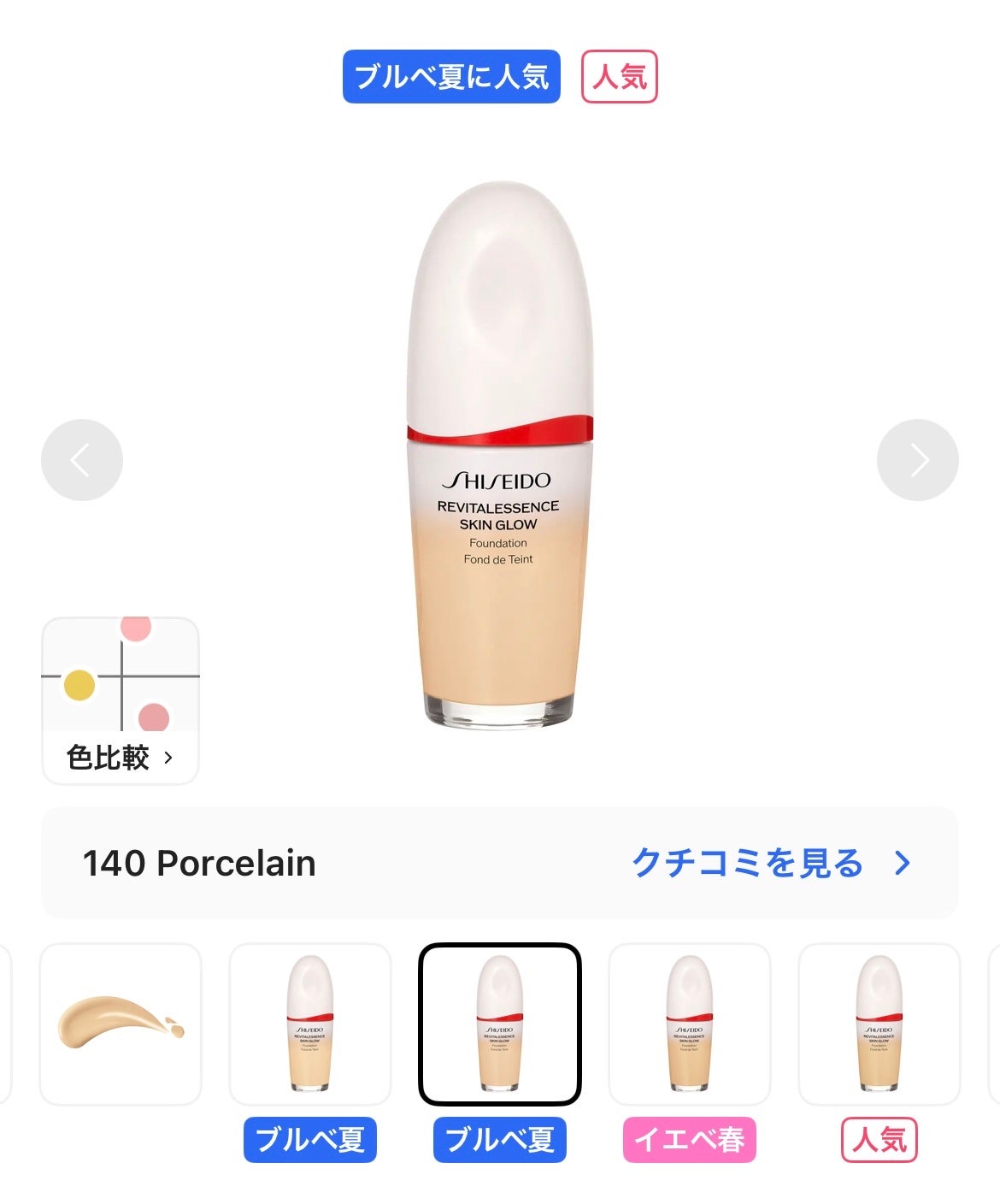Advance to the next product image
Viewport: 1000px width, 1204px height.
pyautogui.click(x=917, y=459)
